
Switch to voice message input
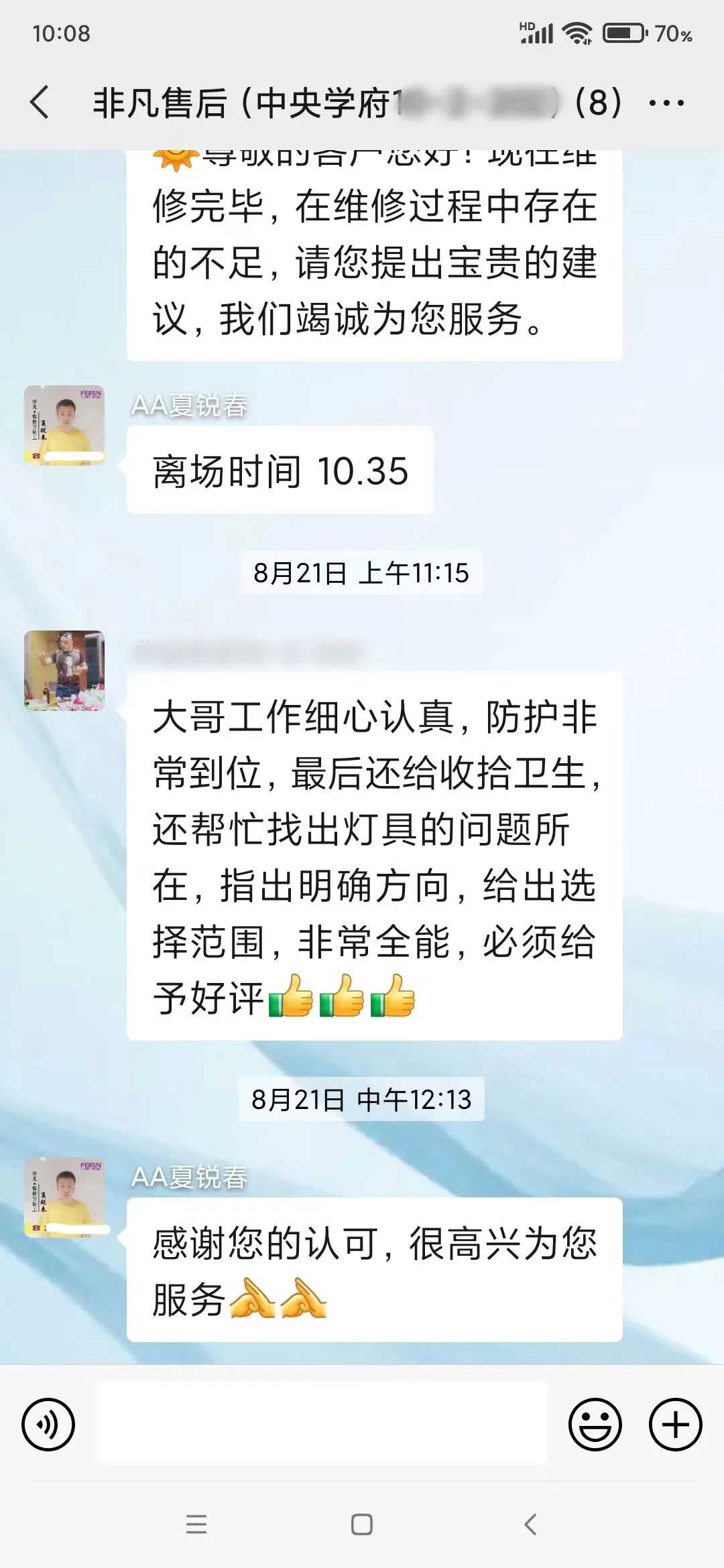(x=48, y=1425)
